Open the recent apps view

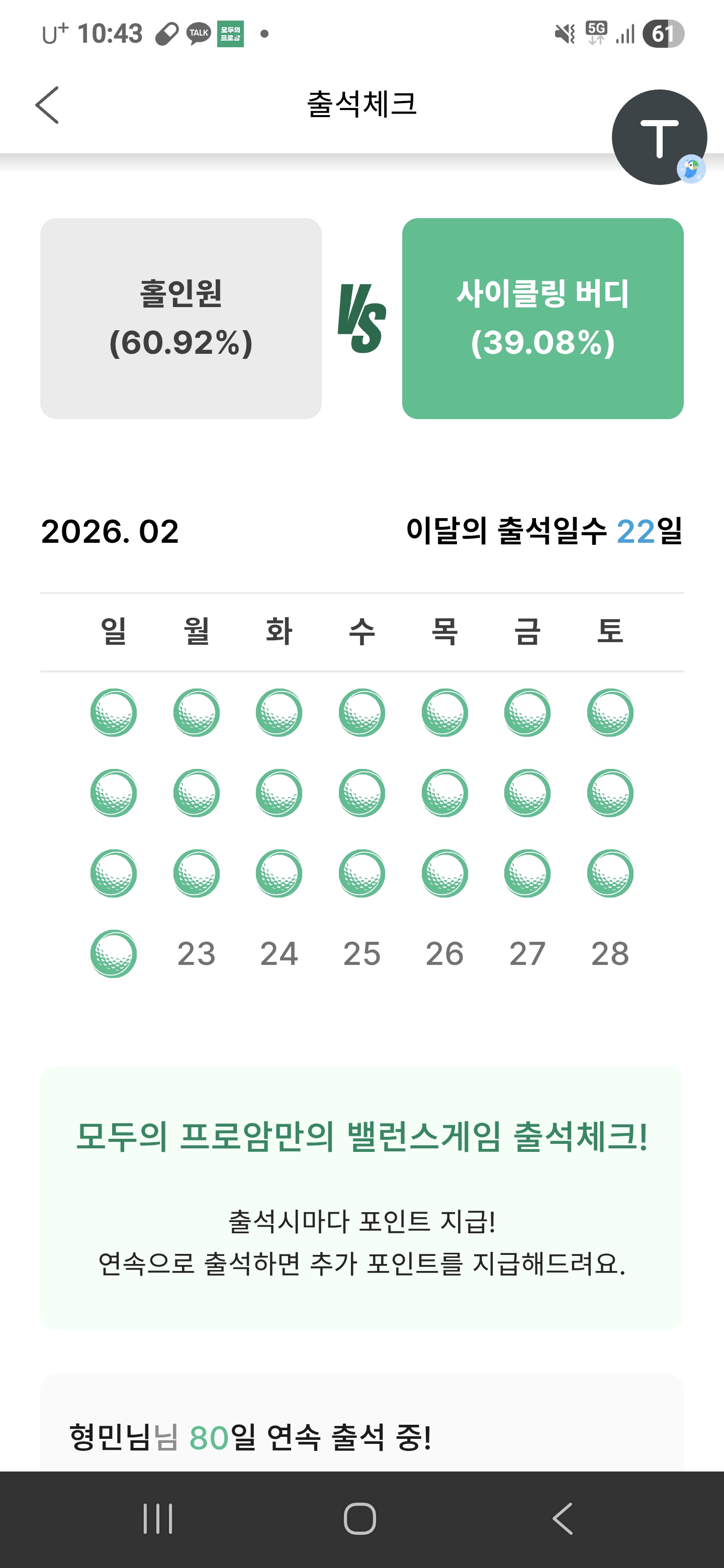pyautogui.click(x=158, y=1518)
